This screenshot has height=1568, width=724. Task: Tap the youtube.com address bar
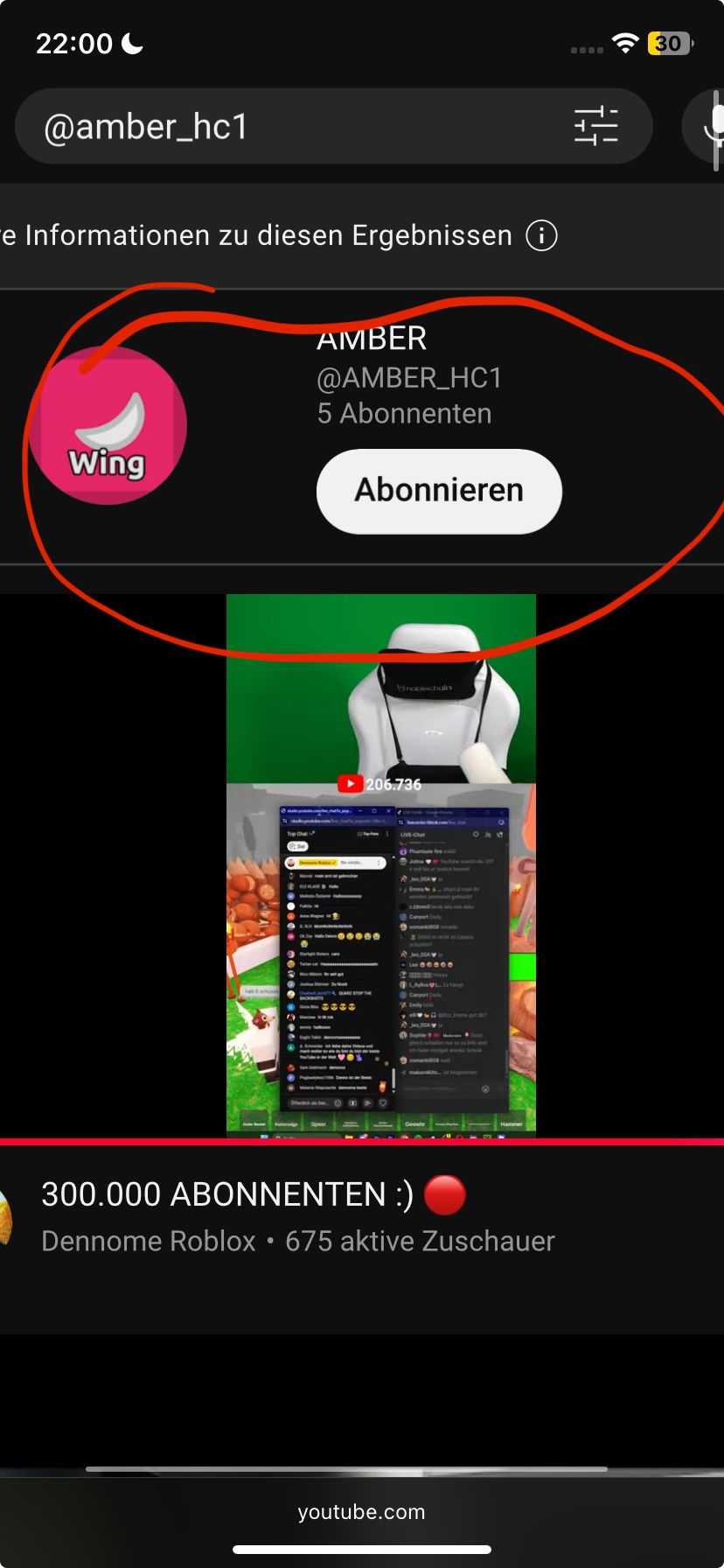click(361, 1512)
